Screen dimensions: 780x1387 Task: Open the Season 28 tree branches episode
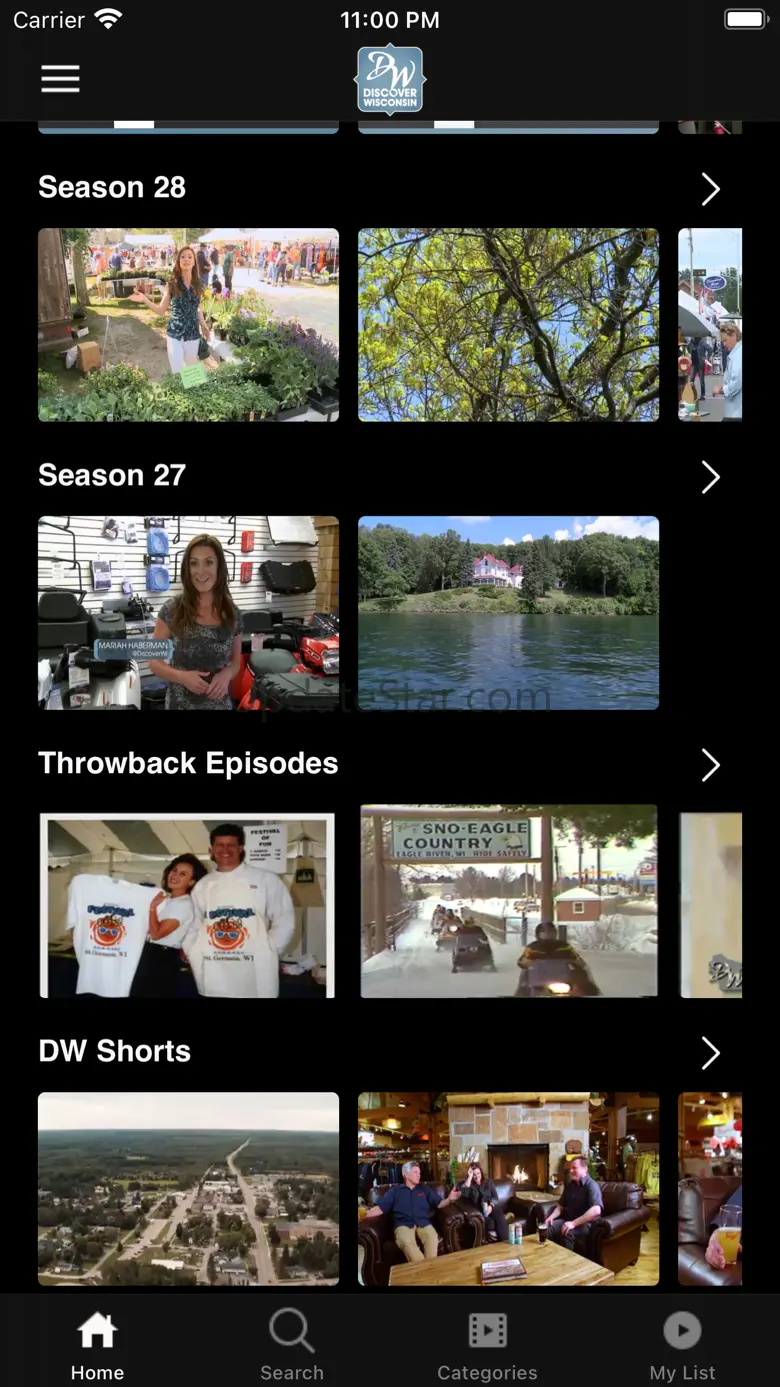click(508, 325)
